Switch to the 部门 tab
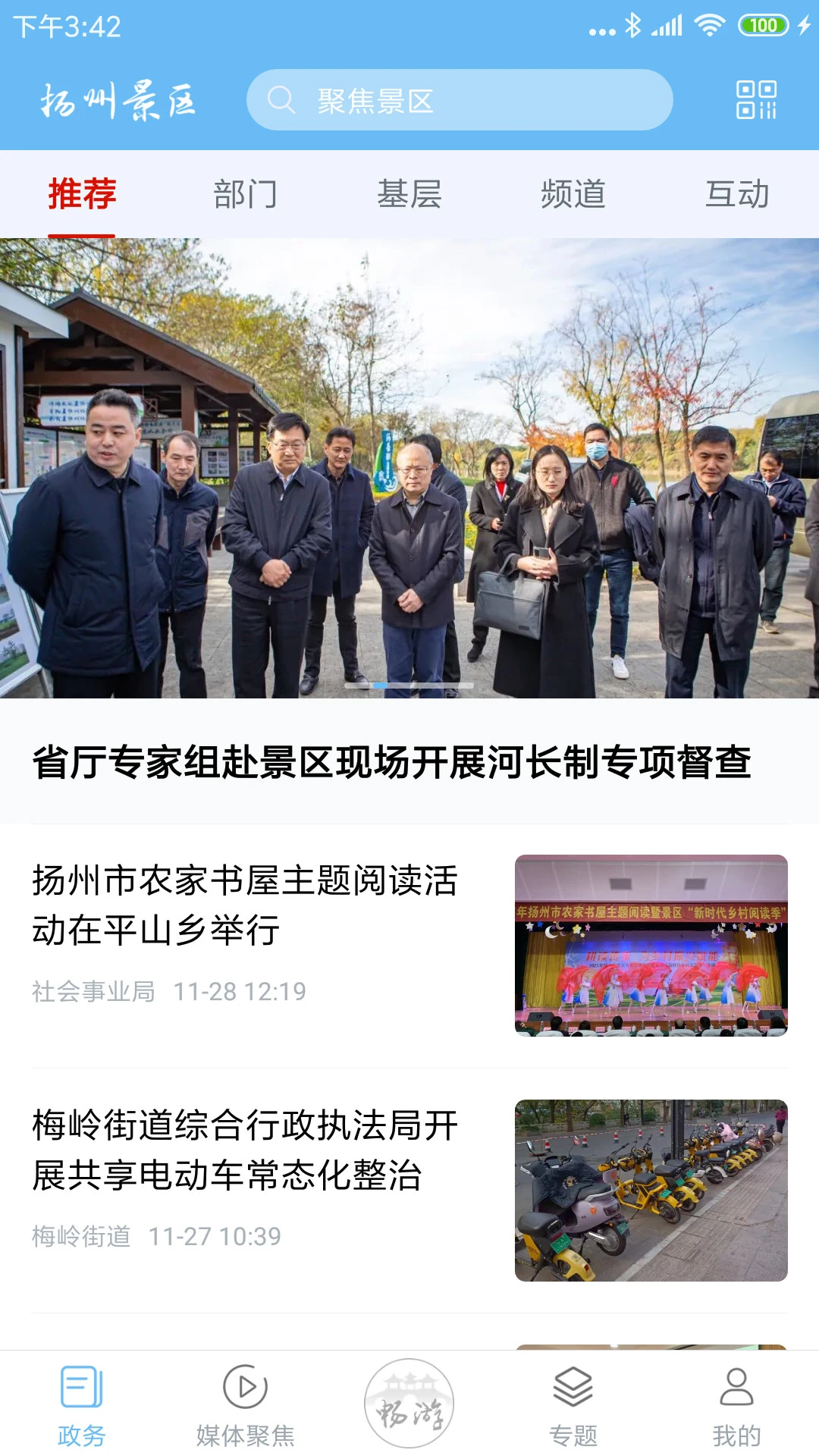Image resolution: width=819 pixels, height=1456 pixels. coord(245,194)
